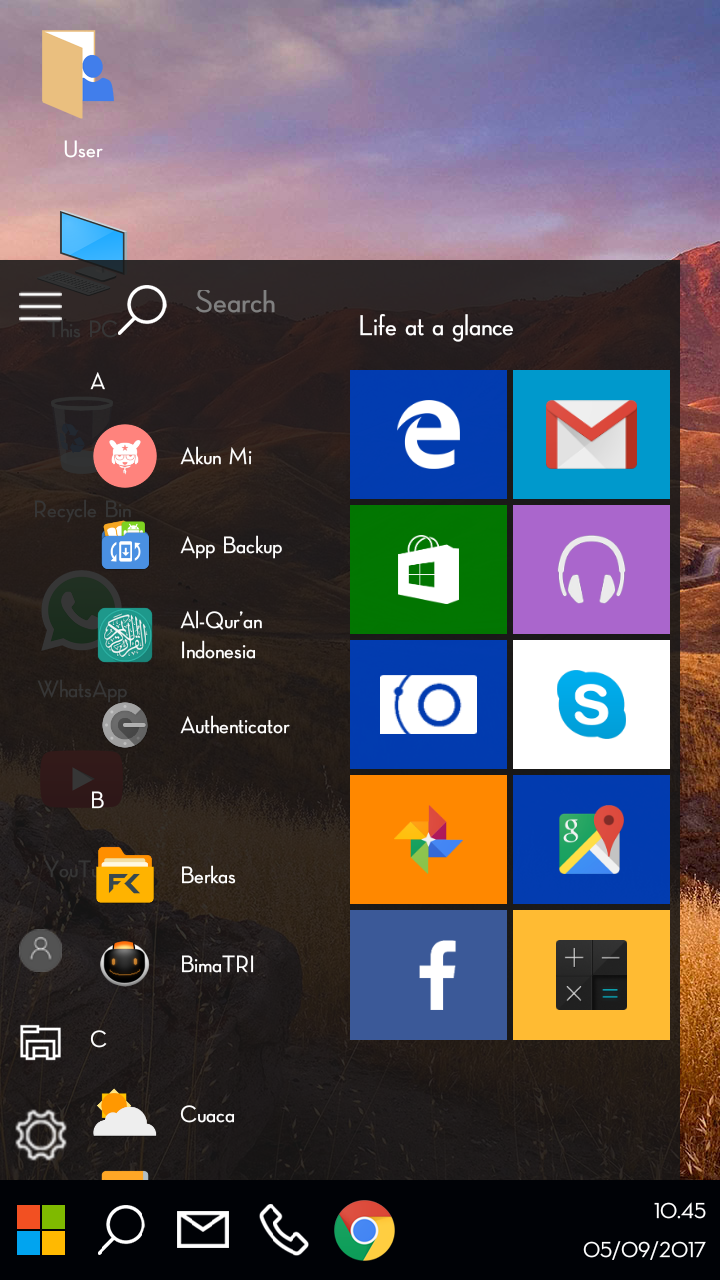Screen dimensions: 720x1280
Task: Open the Windows Store tile
Action: pos(428,569)
